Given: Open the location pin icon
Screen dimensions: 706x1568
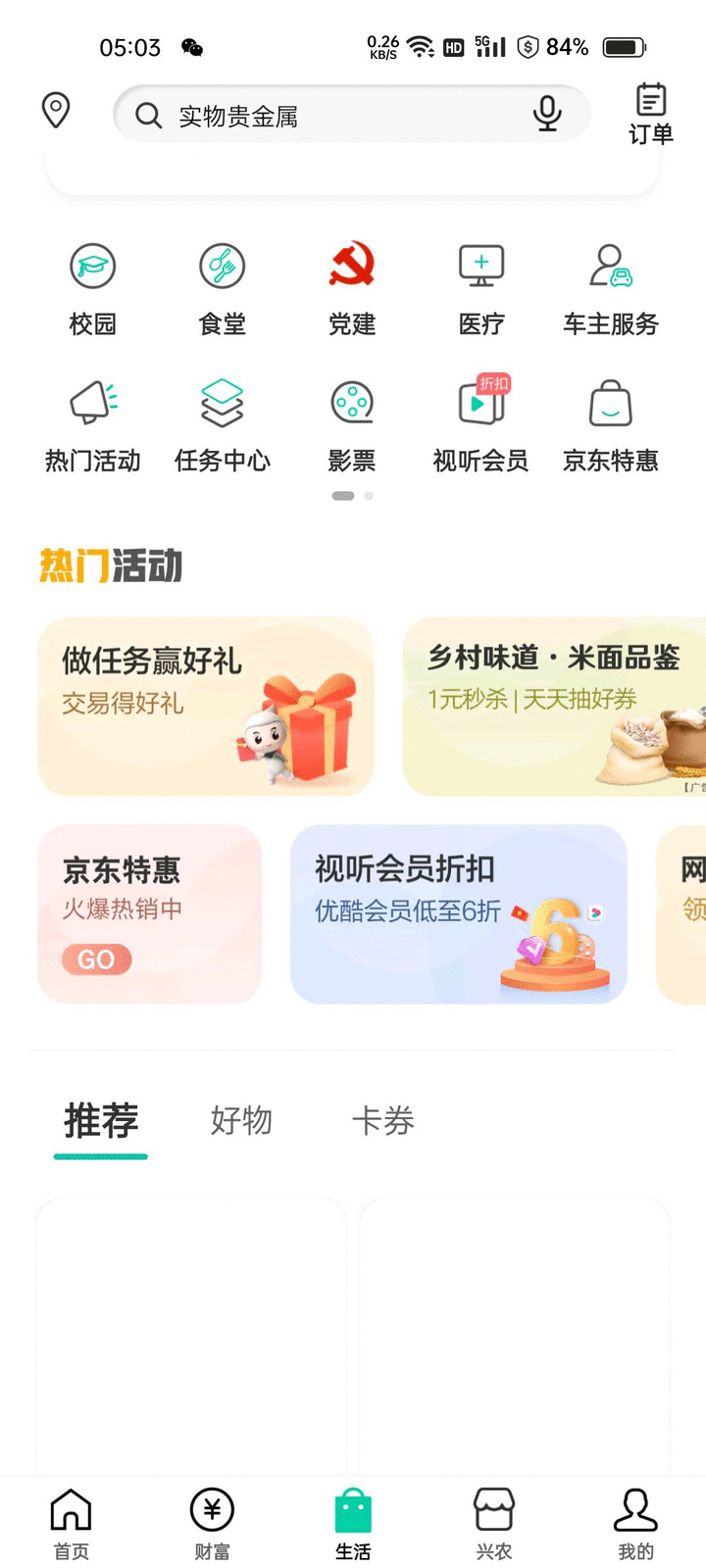Looking at the screenshot, I should click(56, 110).
